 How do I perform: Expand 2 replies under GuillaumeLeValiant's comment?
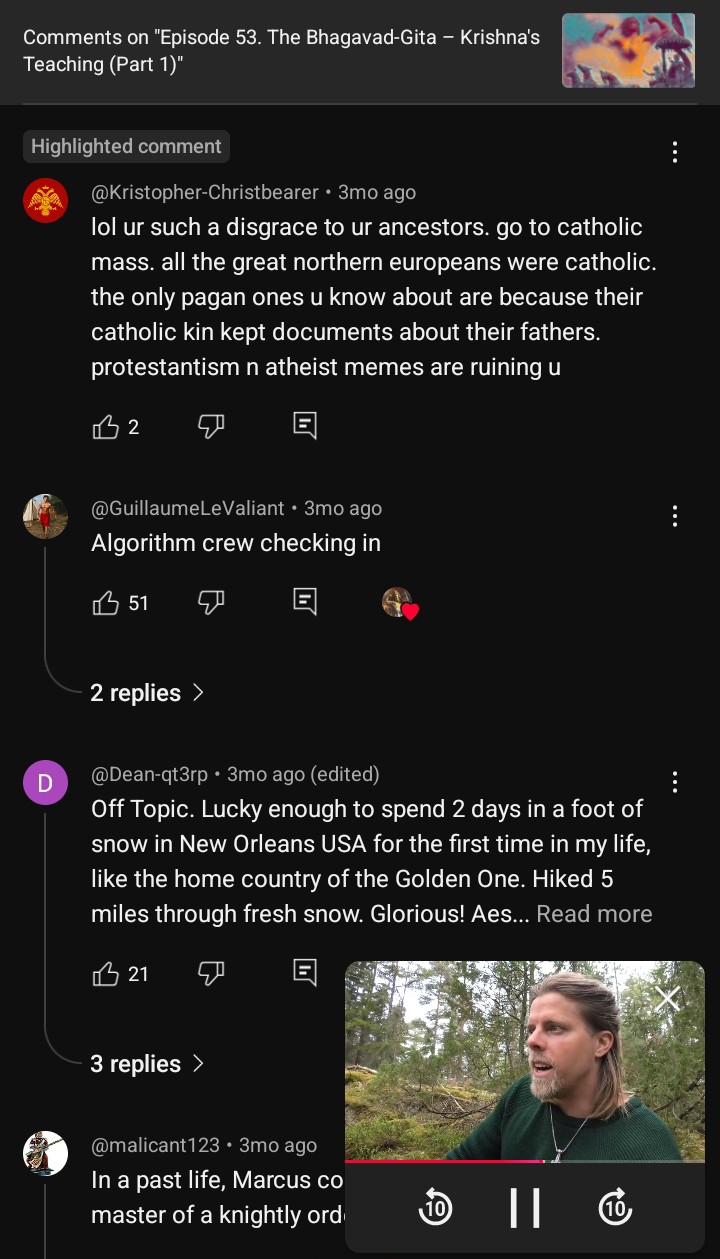tap(147, 693)
